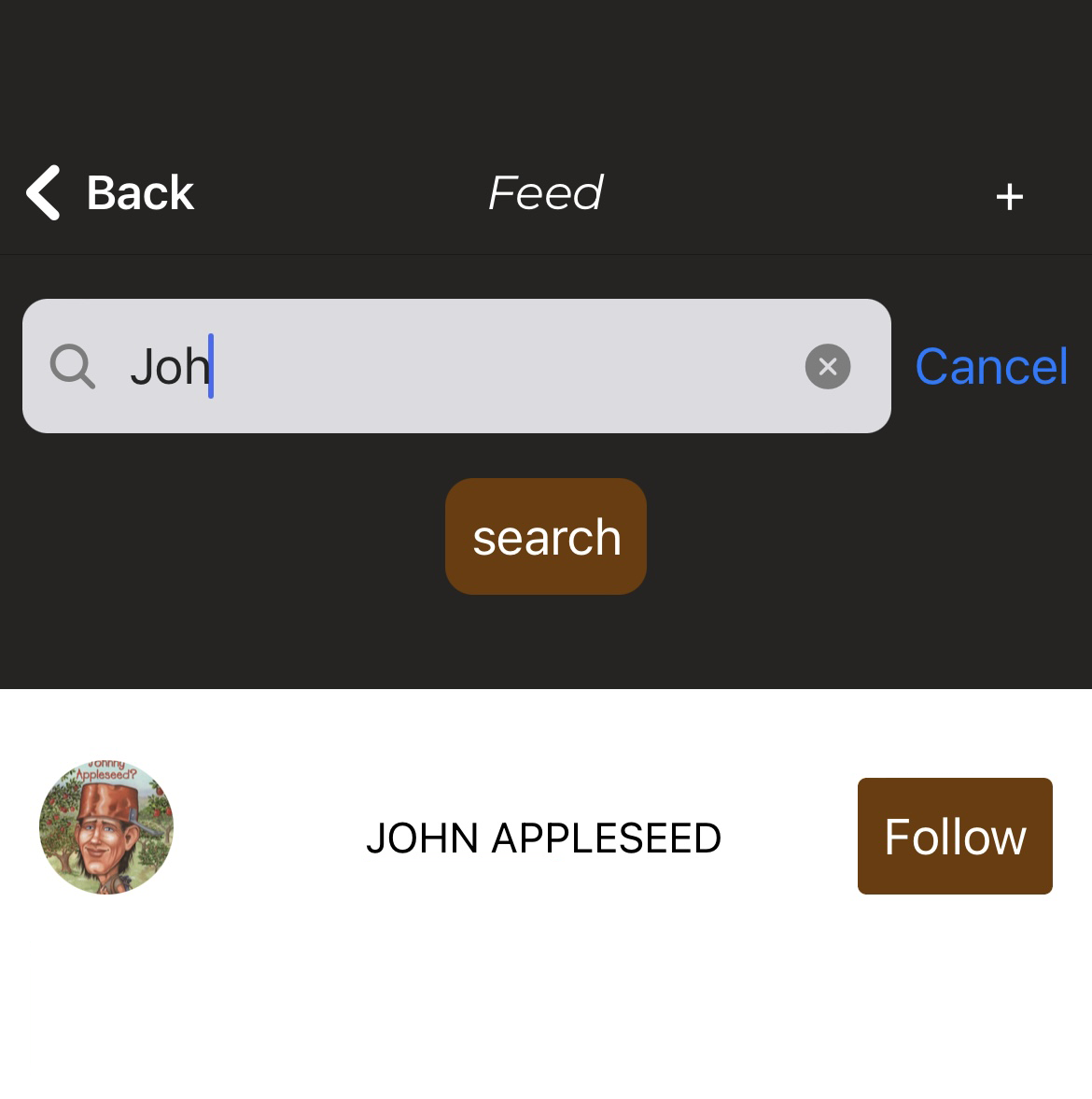This screenshot has width=1092, height=1099.
Task: Tap the plus icon in the header
Action: click(1009, 196)
